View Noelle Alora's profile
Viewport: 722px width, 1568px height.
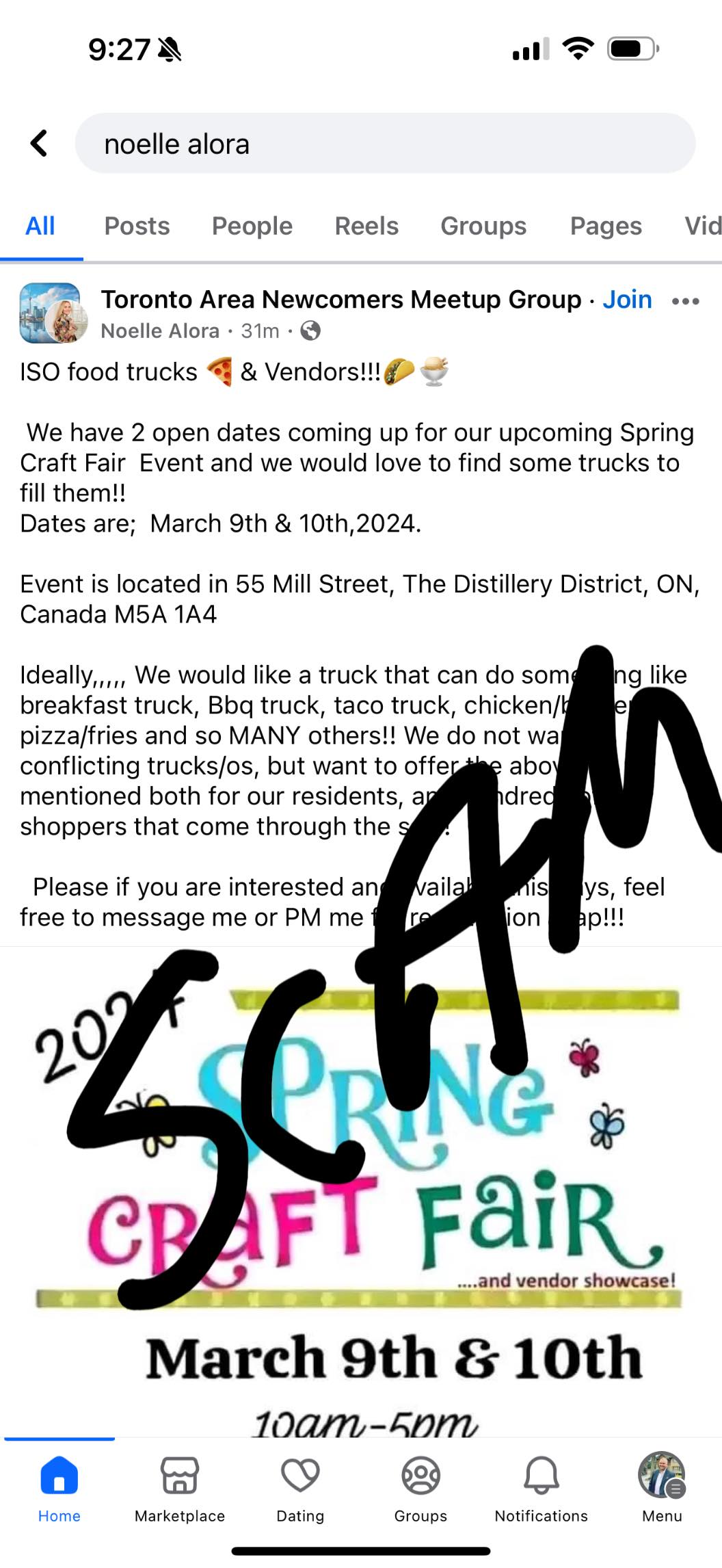coord(160,331)
